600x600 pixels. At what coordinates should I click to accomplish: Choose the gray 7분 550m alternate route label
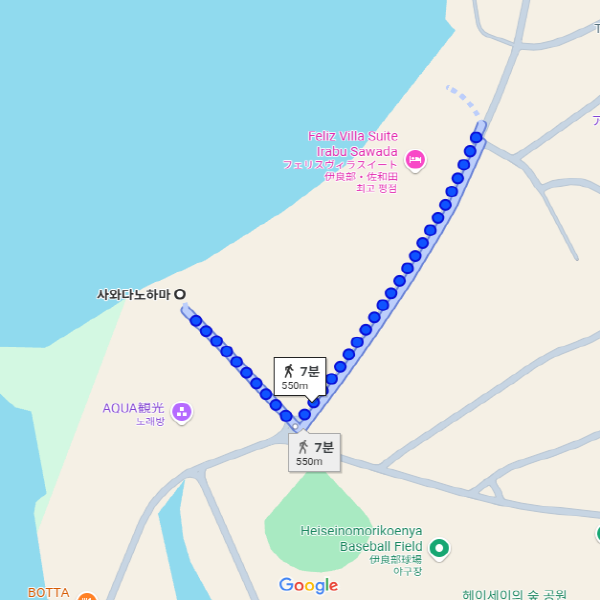coord(314,453)
